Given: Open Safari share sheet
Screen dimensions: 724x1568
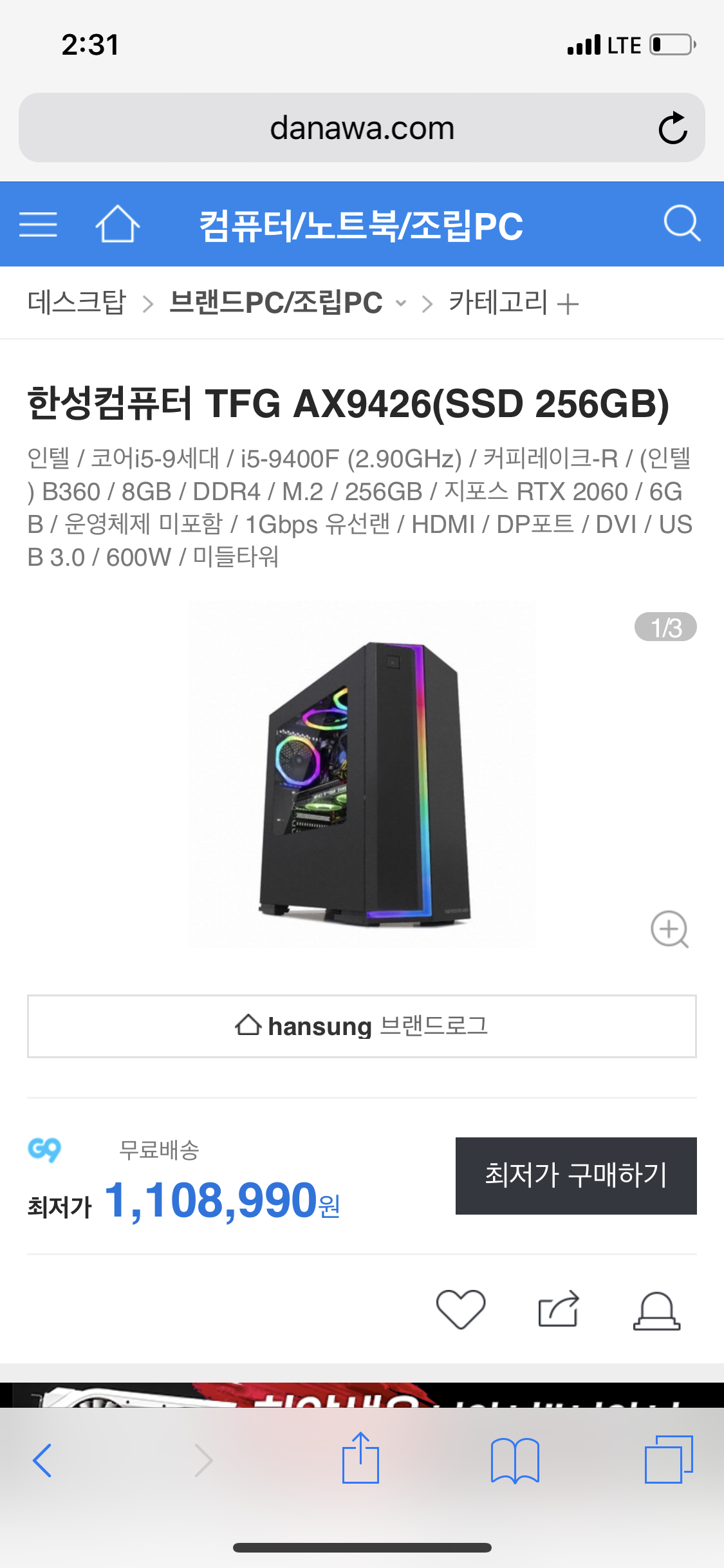Looking at the screenshot, I should (x=360, y=1459).
